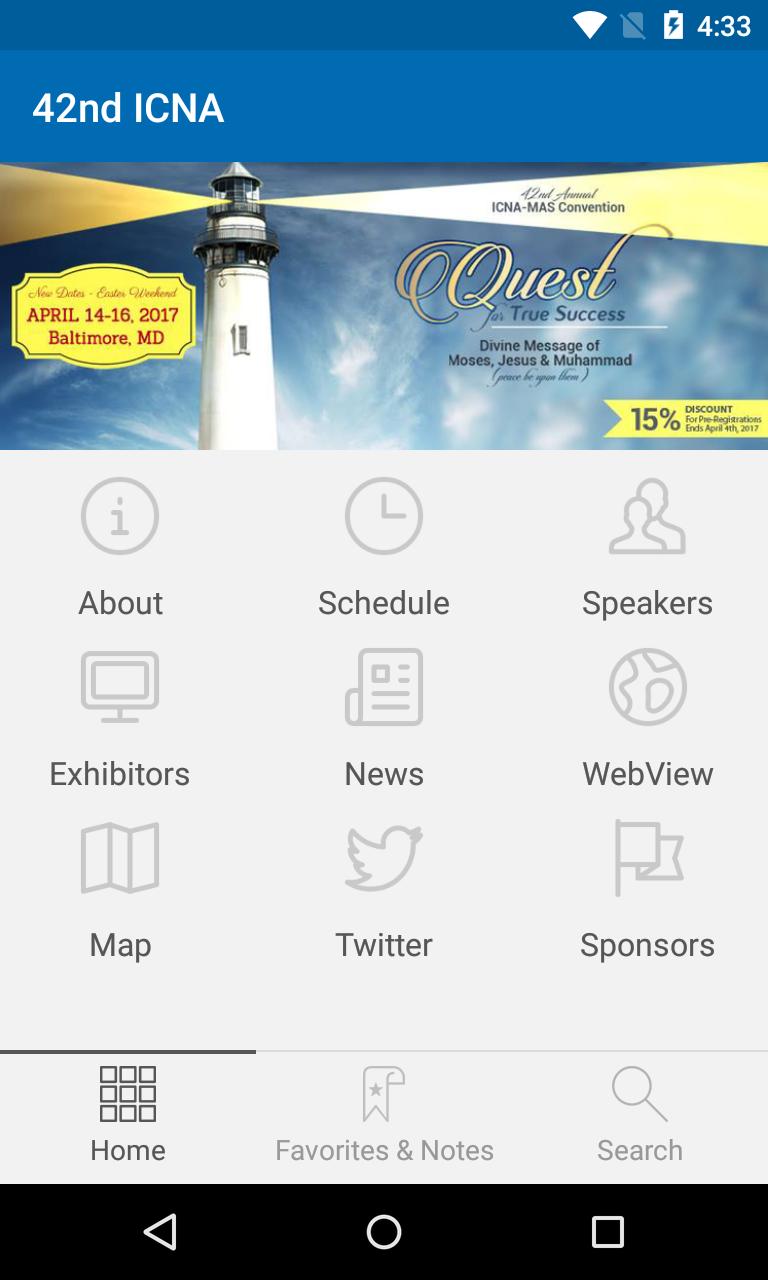Go to the Search tab
768x1280 pixels.
coord(640,1117)
